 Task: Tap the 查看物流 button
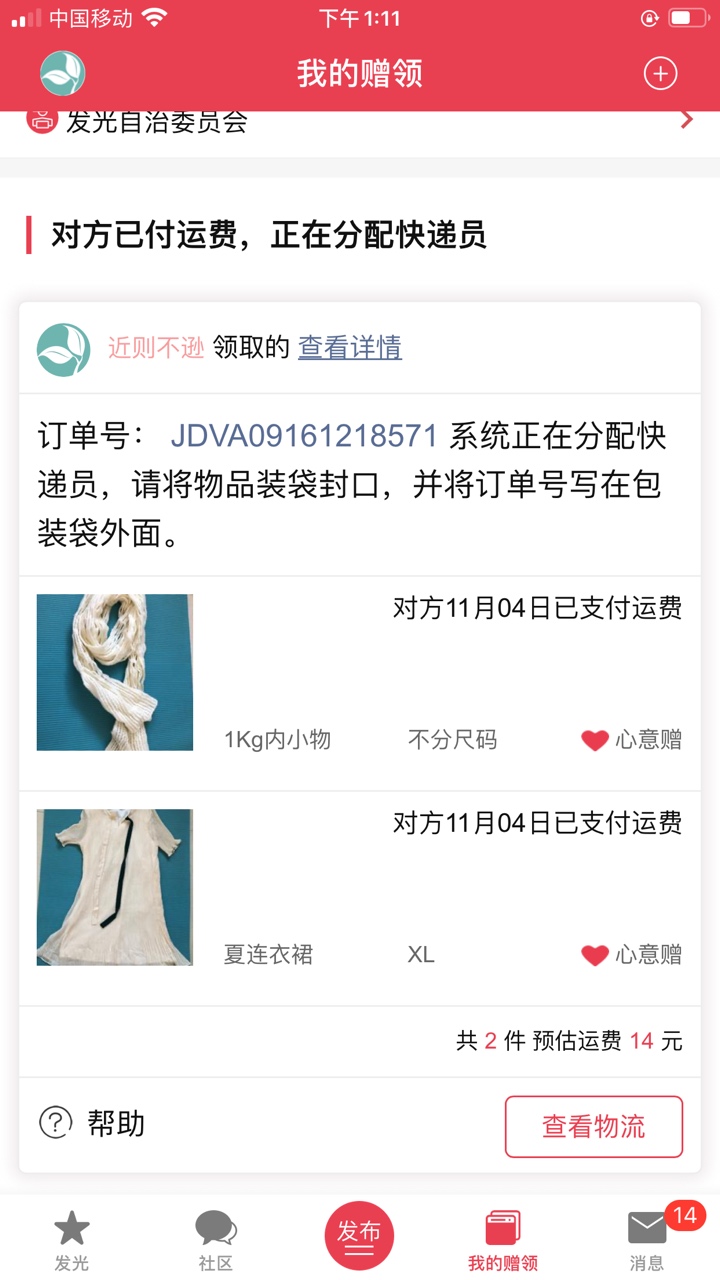[x=594, y=1127]
